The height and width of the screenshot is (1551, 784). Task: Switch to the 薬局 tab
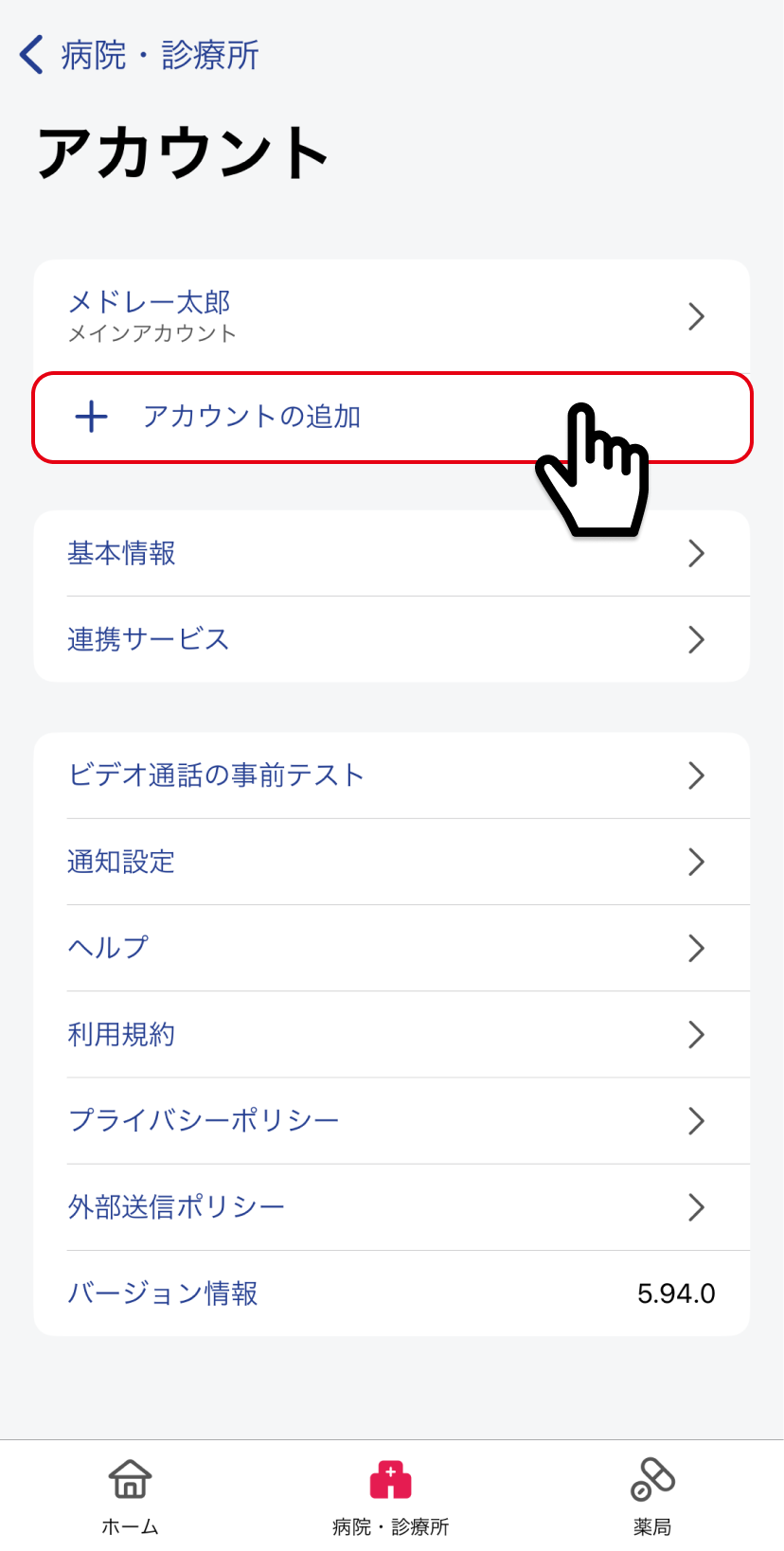pyautogui.click(x=652, y=1496)
